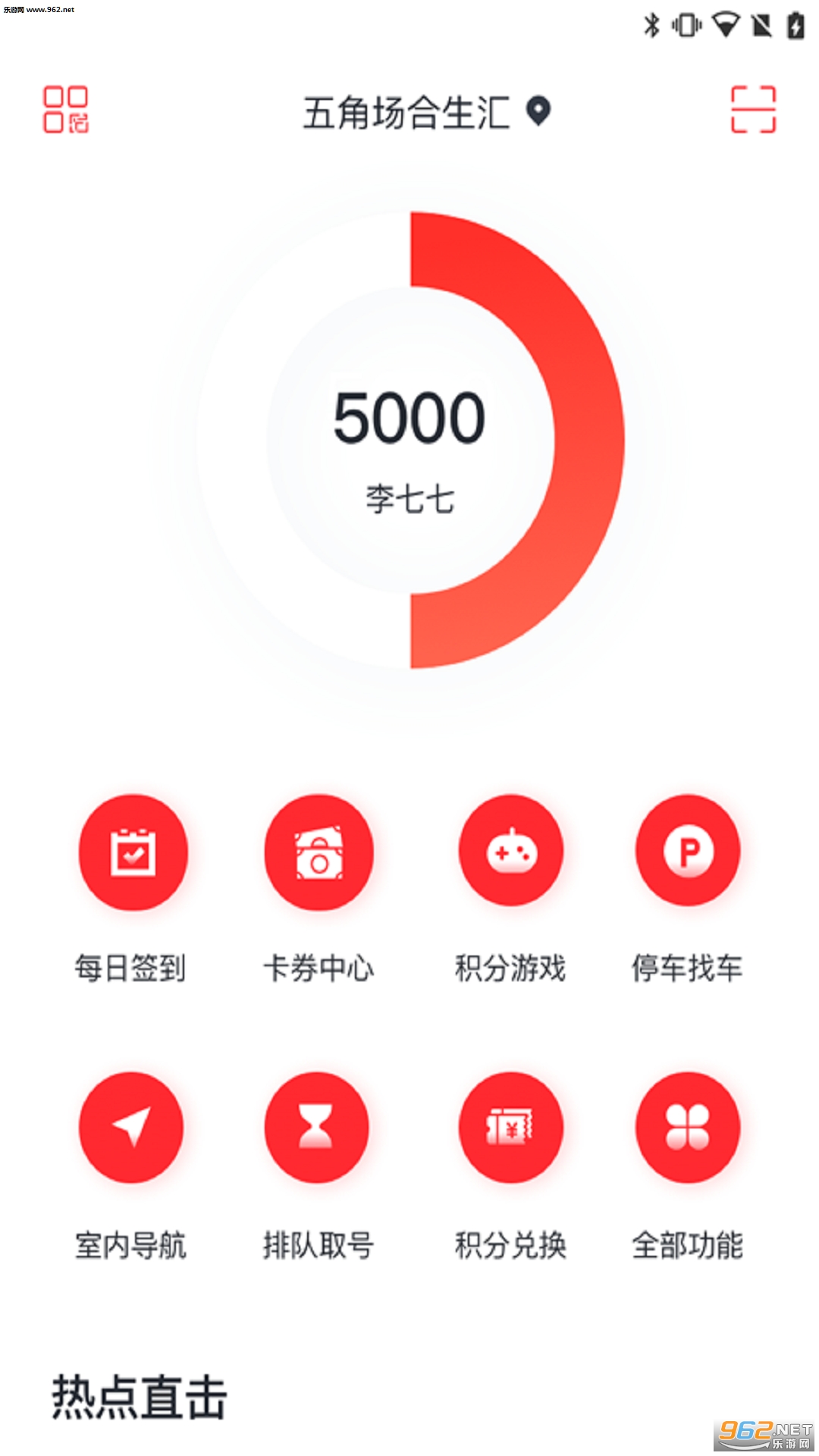Open 卡券中心 coupon center

coord(318,852)
